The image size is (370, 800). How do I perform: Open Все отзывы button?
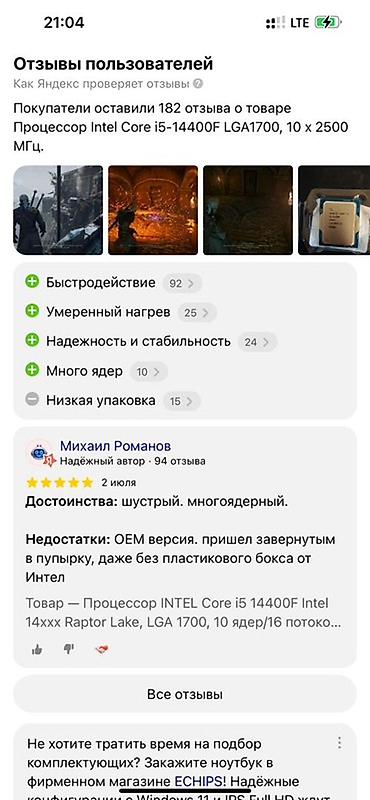coord(185,694)
